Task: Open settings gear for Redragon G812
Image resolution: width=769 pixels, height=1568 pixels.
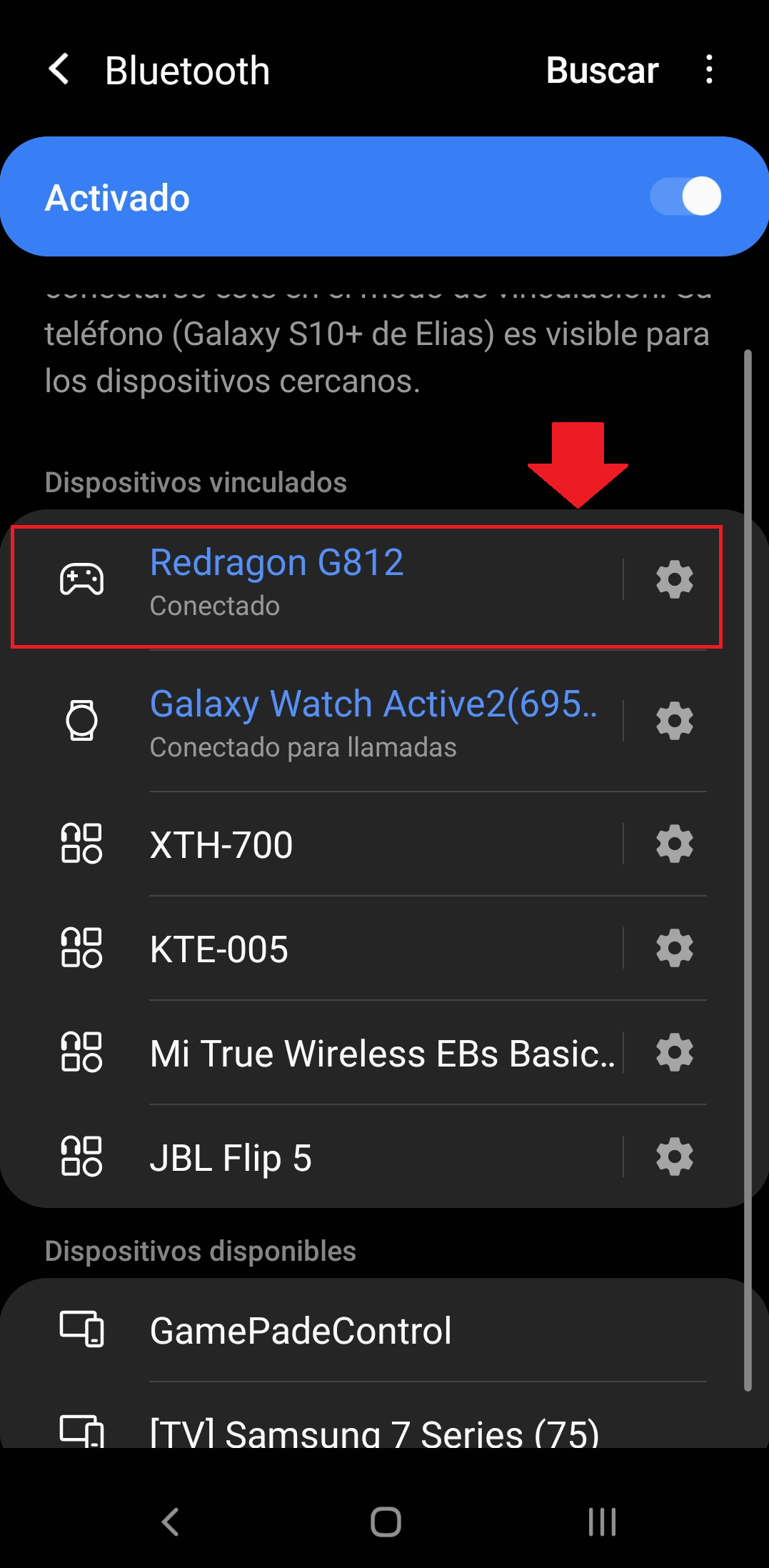Action: click(674, 579)
